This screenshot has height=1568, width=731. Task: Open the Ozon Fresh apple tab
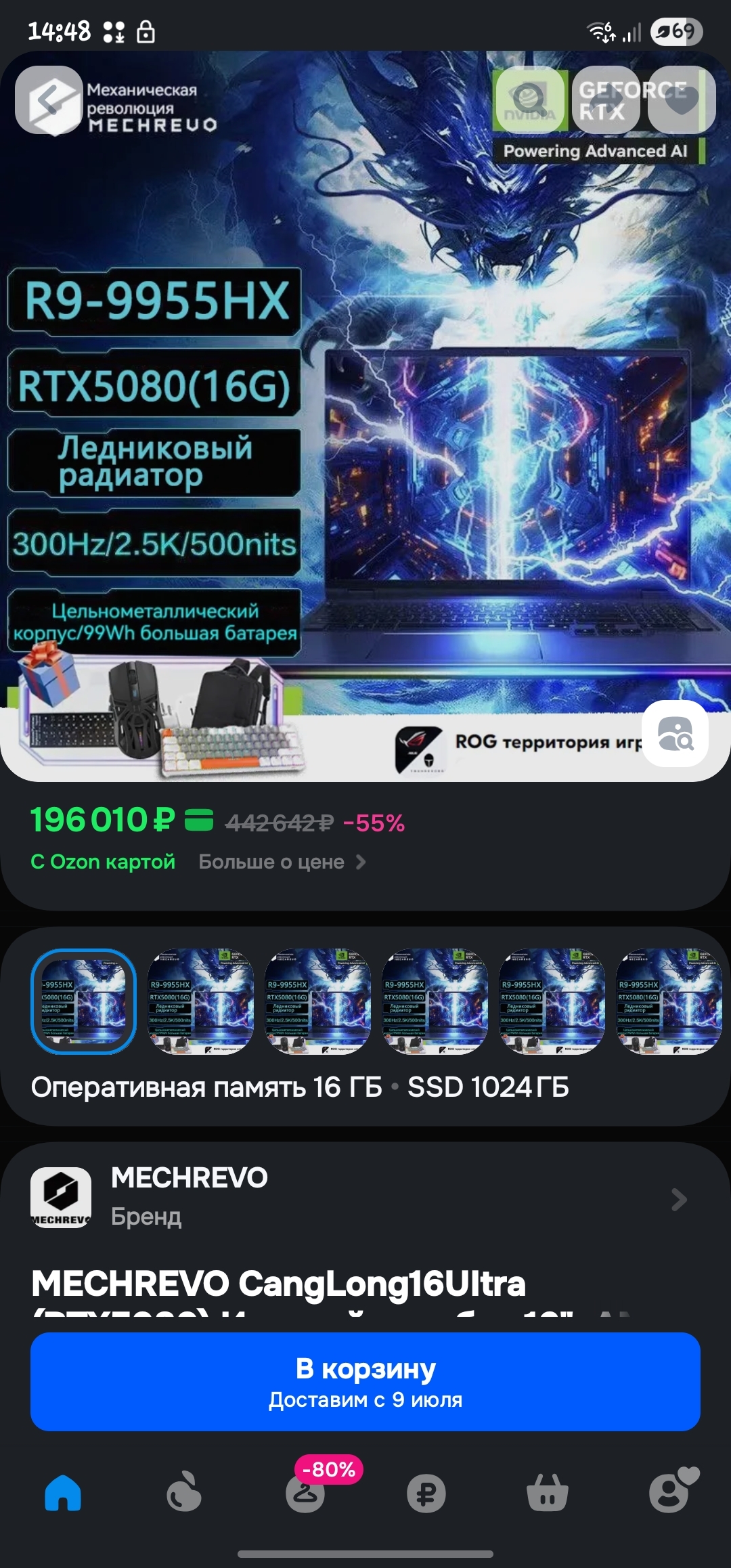[x=184, y=1493]
